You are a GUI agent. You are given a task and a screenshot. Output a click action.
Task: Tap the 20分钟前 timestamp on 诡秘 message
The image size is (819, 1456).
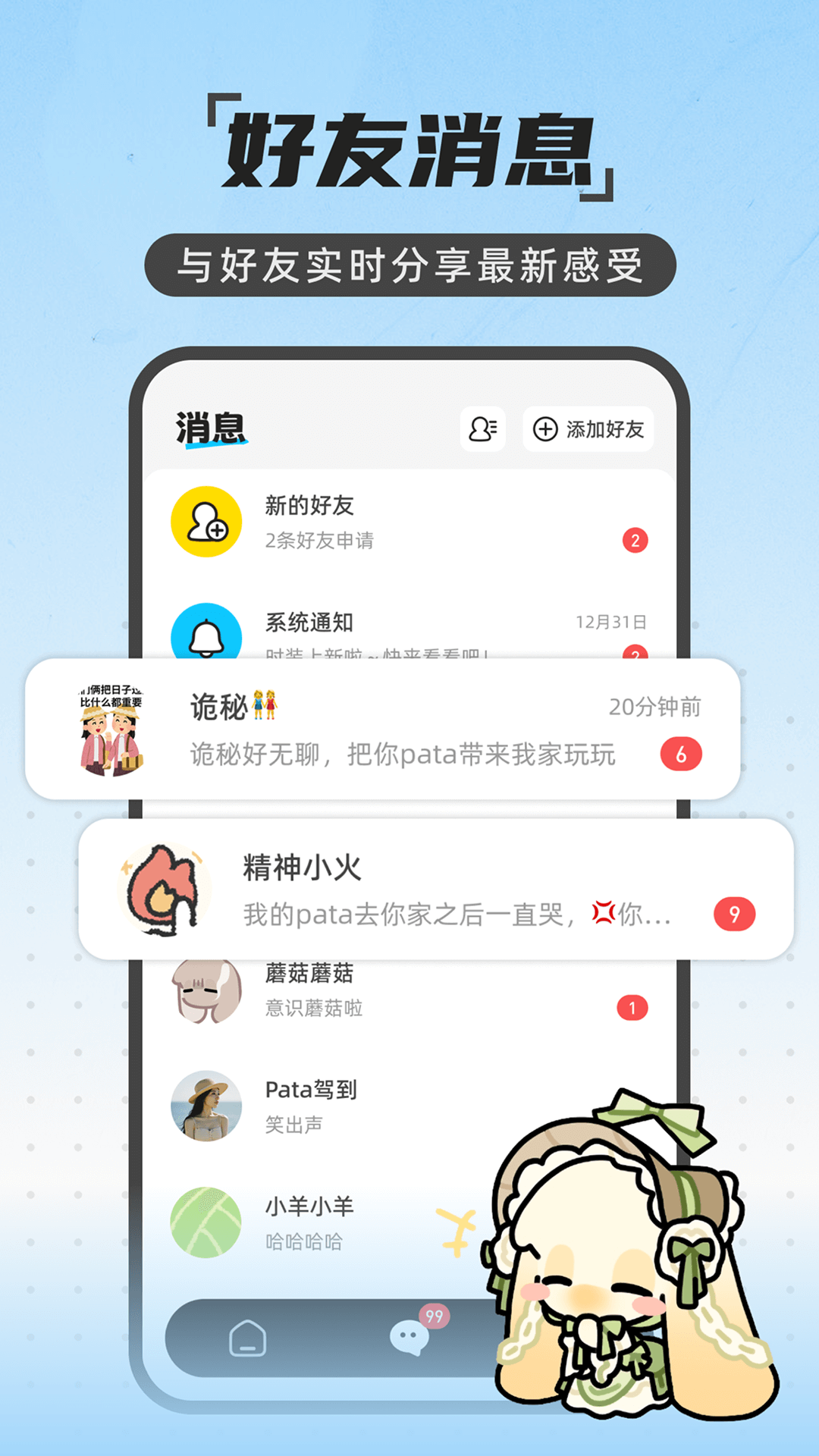(x=655, y=707)
